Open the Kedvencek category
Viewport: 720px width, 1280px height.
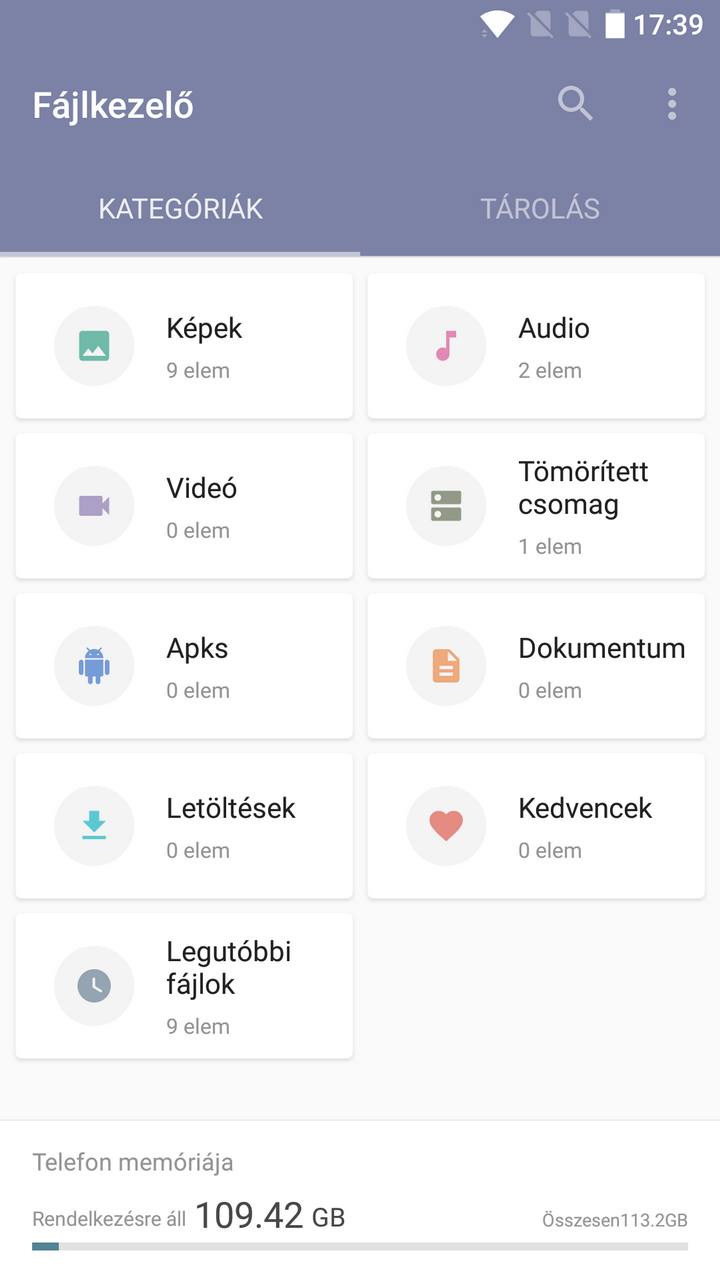coord(536,826)
